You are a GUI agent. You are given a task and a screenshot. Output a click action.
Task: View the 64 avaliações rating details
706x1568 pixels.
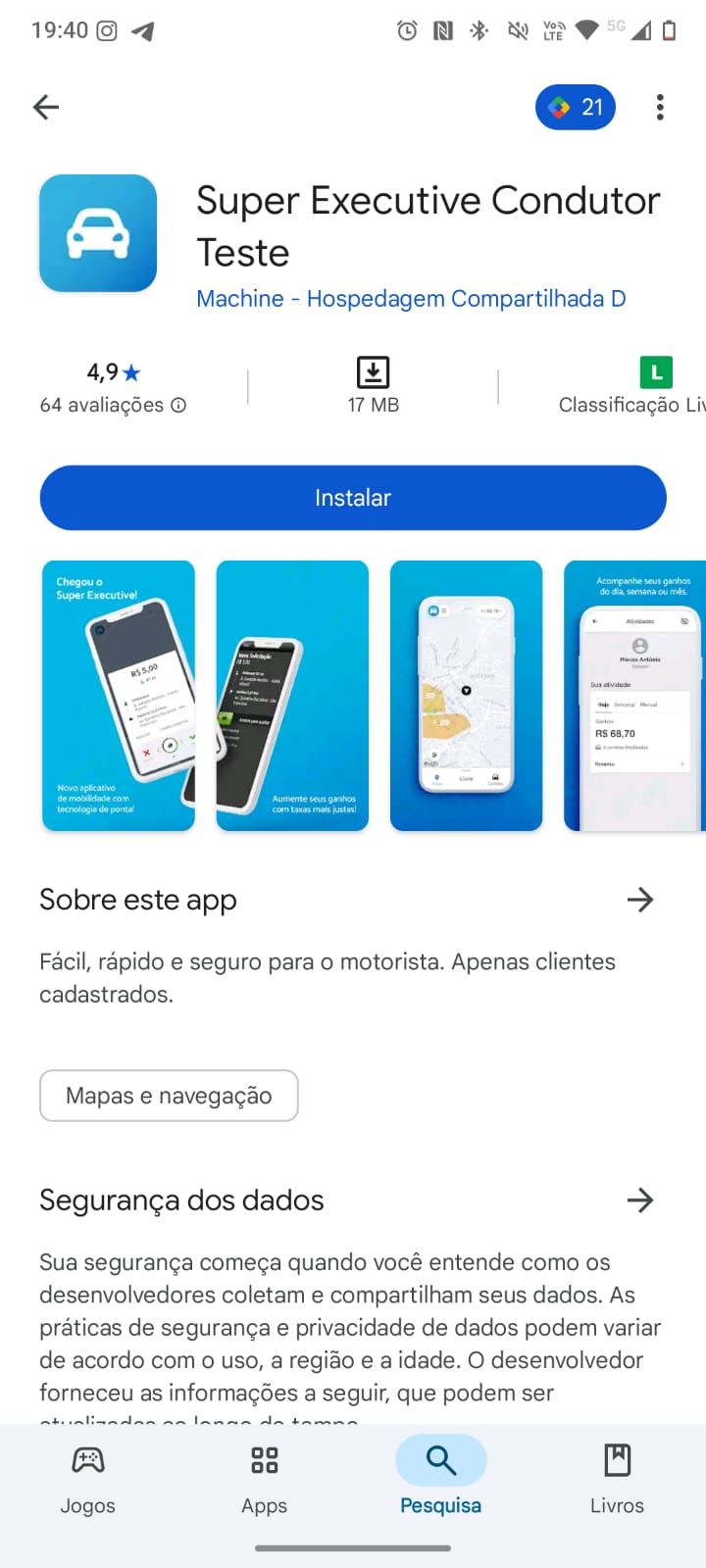(113, 388)
